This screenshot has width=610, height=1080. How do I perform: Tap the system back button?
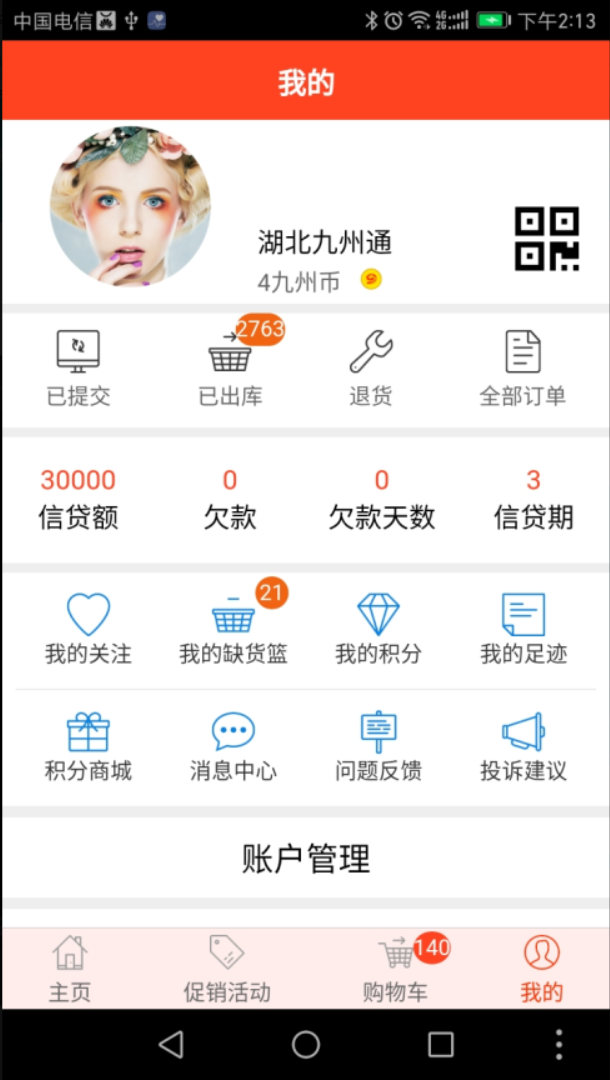click(171, 1045)
